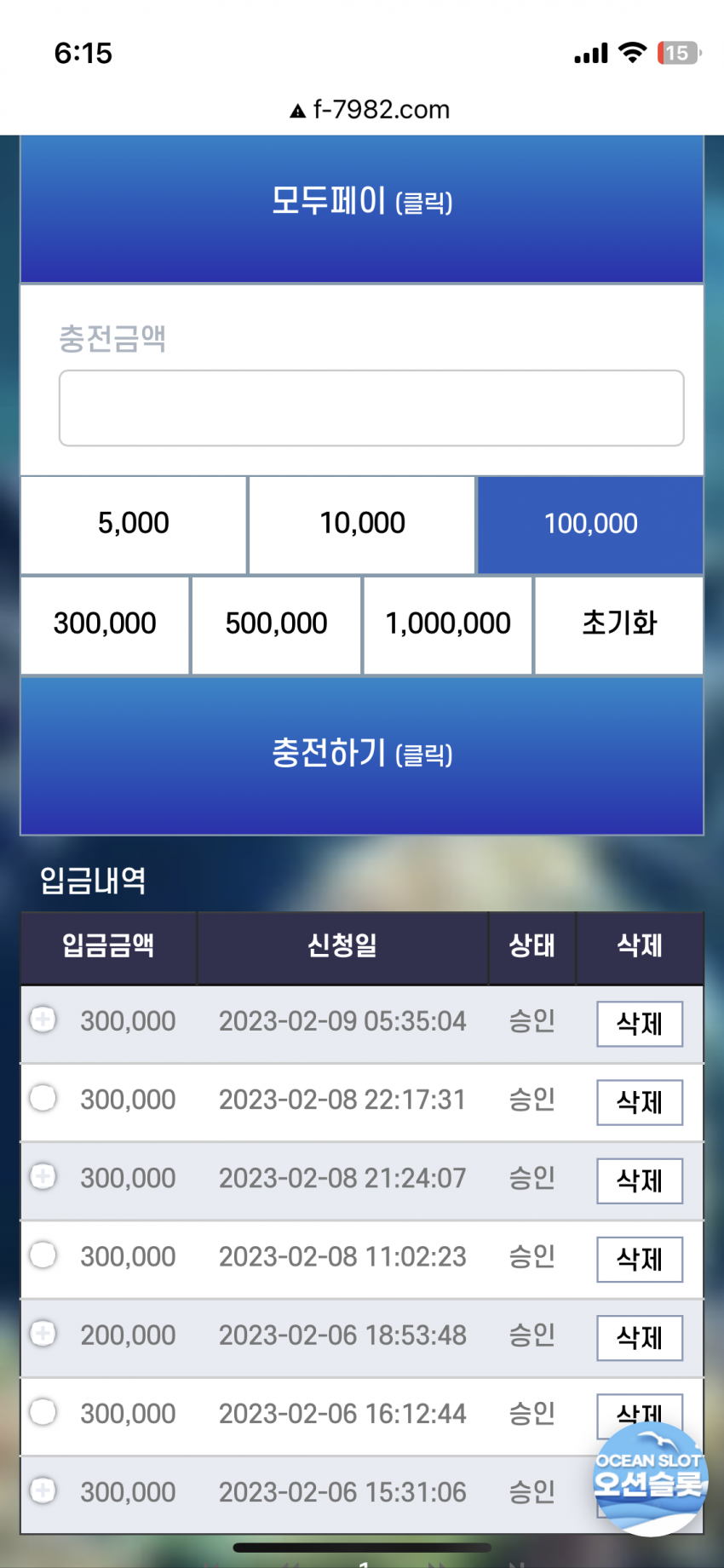
Task: Submit with 충전하기 (클릭) button
Action: [x=362, y=755]
